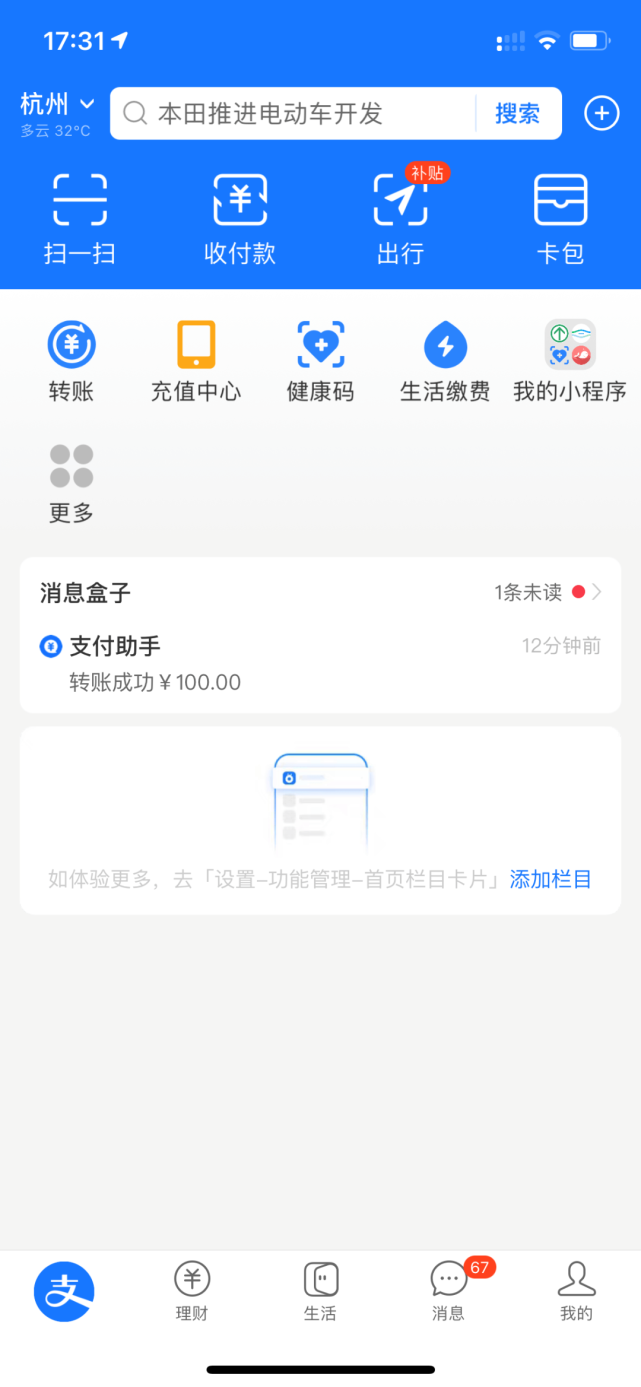
Task: Switch to the 消息 tab
Action: [449, 1291]
